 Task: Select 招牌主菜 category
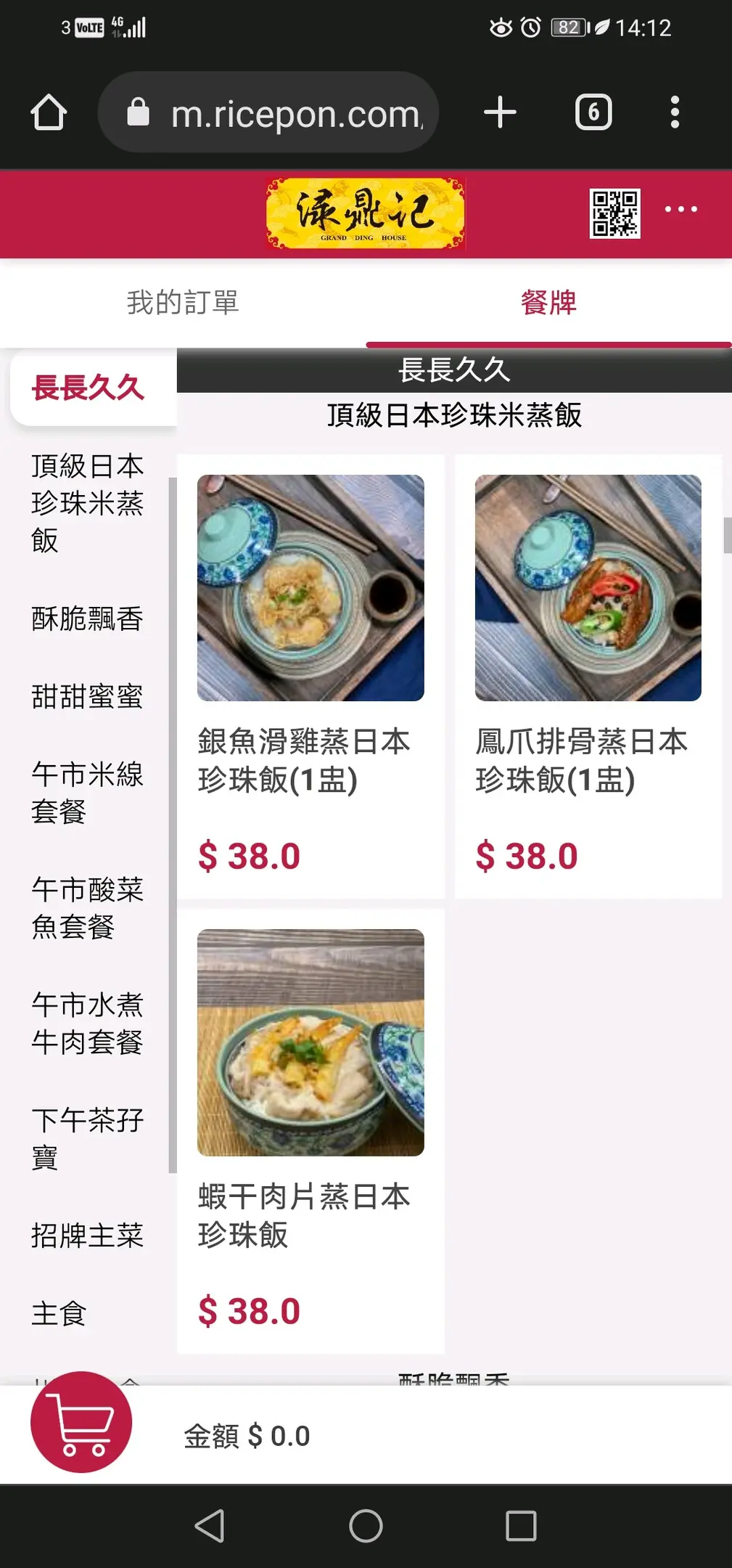(x=87, y=1236)
